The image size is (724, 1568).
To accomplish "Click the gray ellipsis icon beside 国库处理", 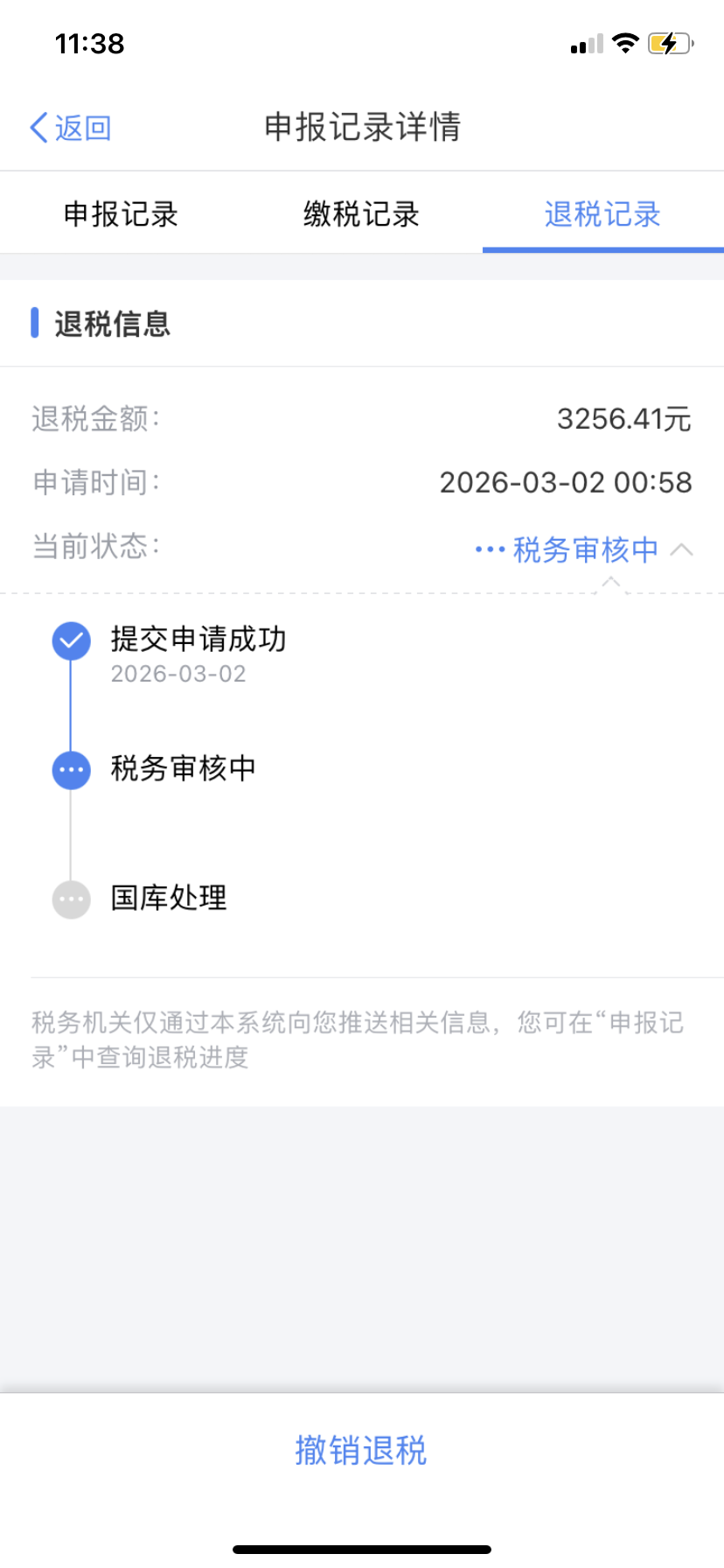I will coord(71,899).
